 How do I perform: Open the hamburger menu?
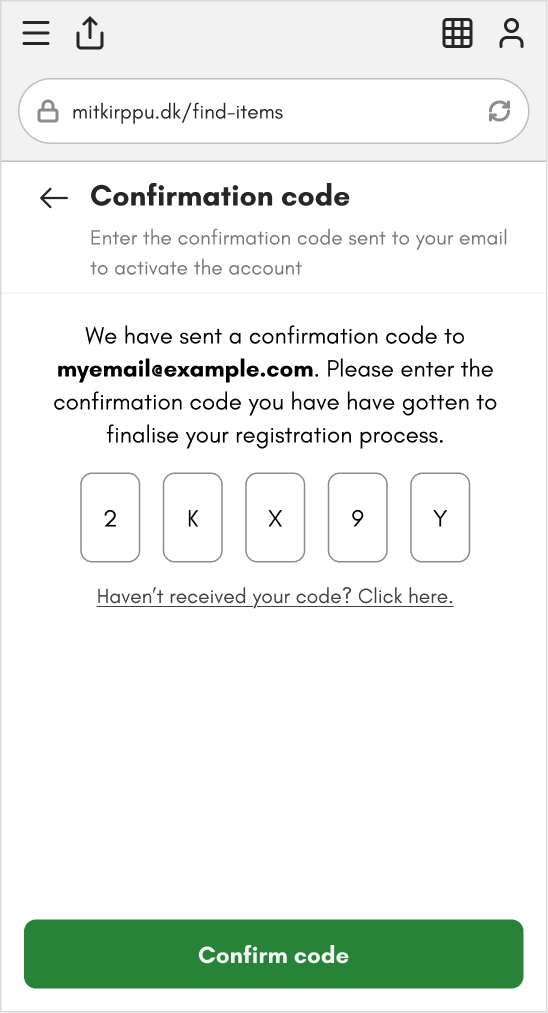pos(36,33)
